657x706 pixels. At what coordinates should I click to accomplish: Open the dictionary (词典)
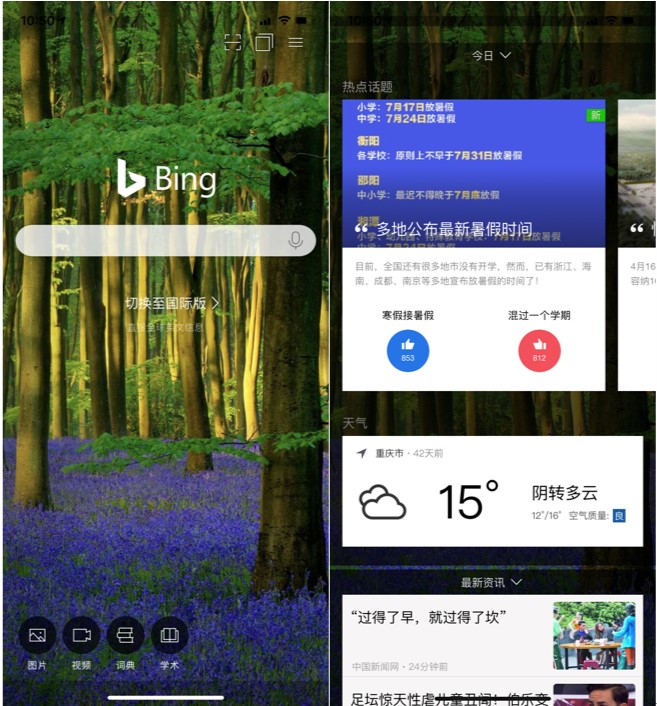tap(125, 635)
